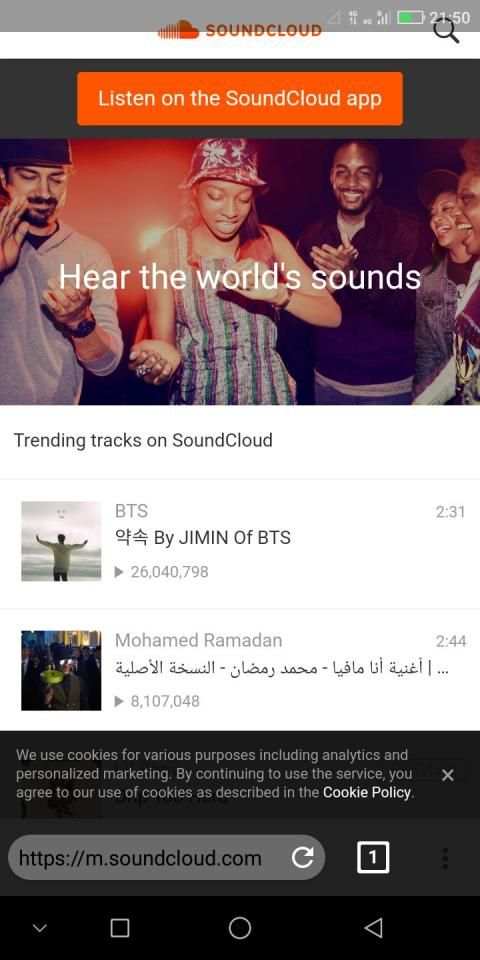Viewport: 480px width, 960px height.
Task: Select the m.soundcloud.com address bar
Action: [x=141, y=858]
